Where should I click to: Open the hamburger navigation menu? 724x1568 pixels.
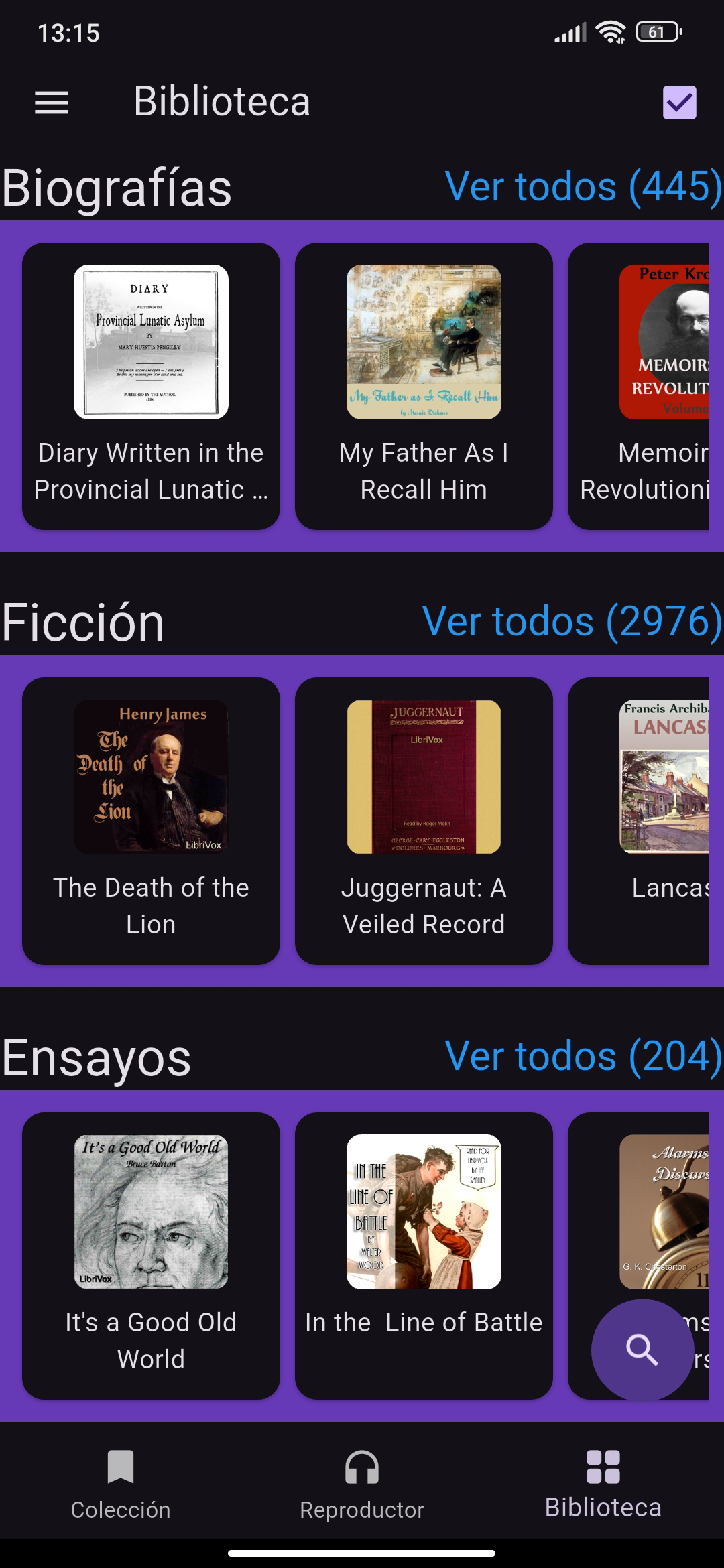[52, 103]
